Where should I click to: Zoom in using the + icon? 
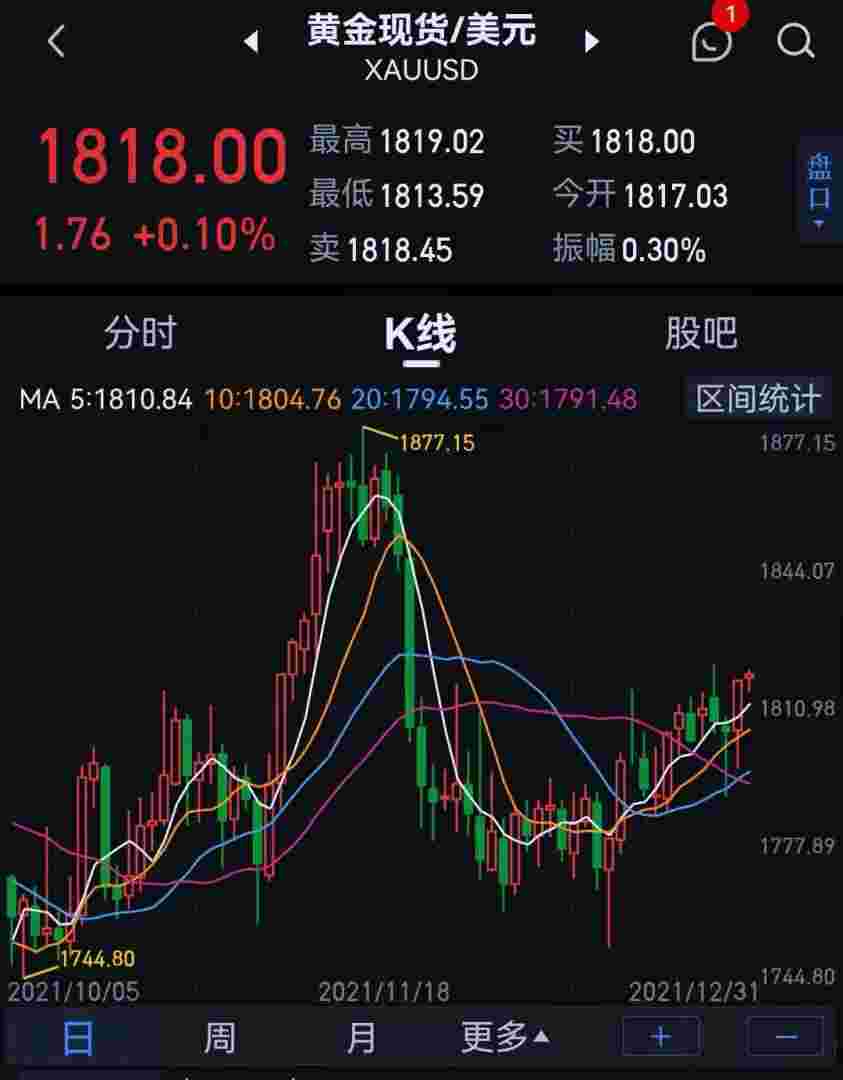point(659,1038)
